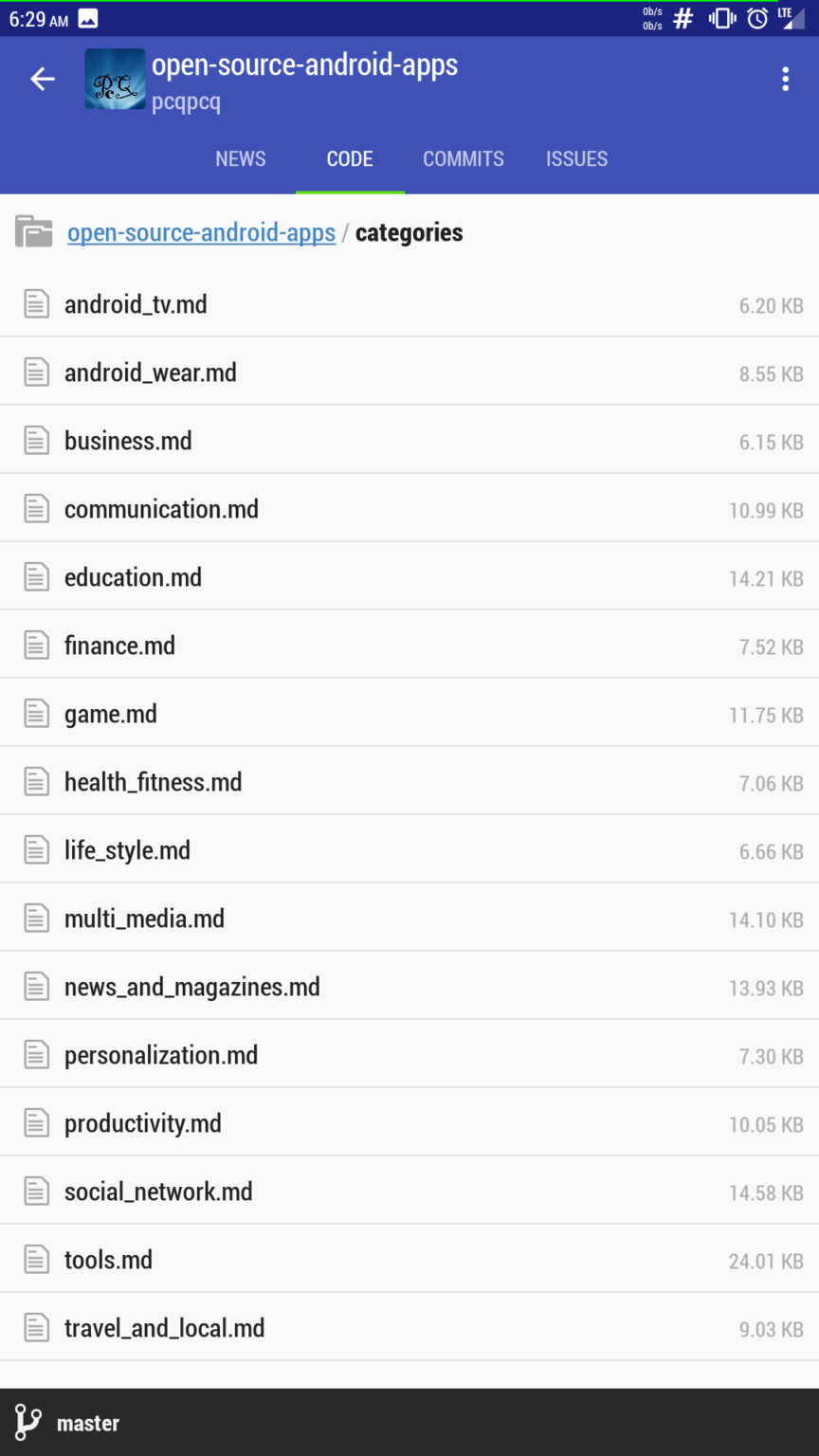Open the tools.md file
Screen dimensions: 819x1456
point(108,1260)
